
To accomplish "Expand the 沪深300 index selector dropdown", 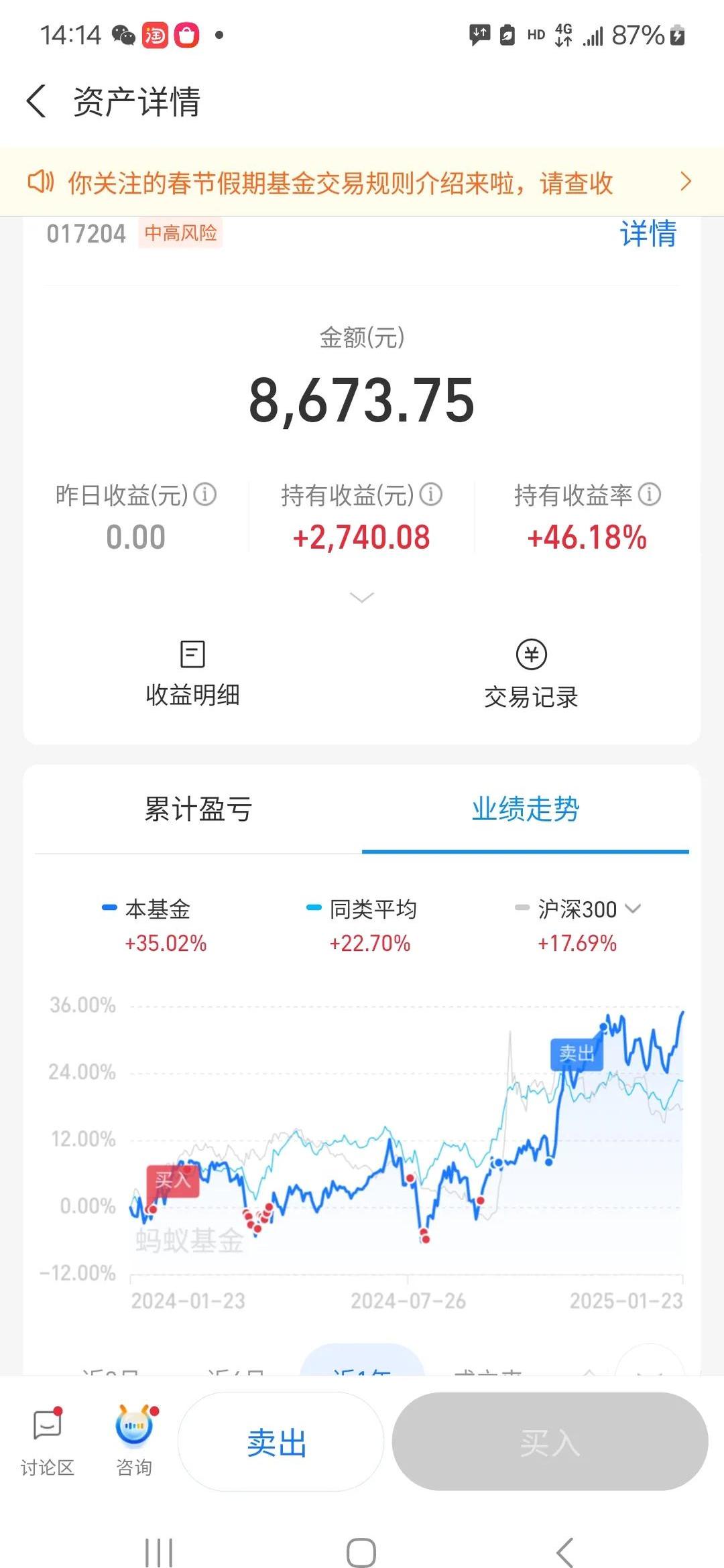I will point(632,909).
